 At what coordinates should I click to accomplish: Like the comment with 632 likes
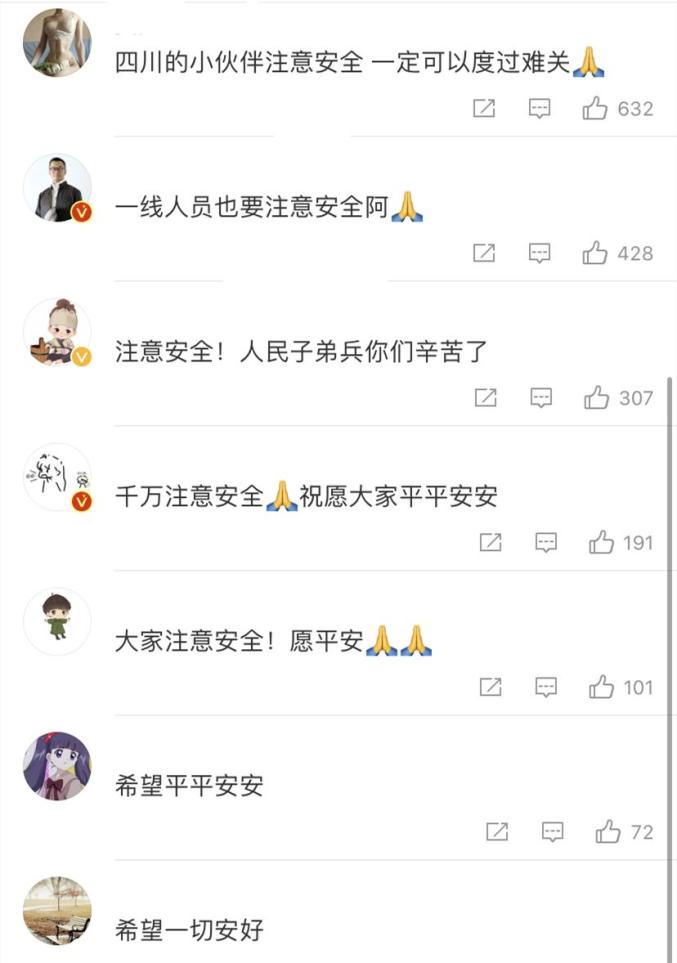click(596, 109)
